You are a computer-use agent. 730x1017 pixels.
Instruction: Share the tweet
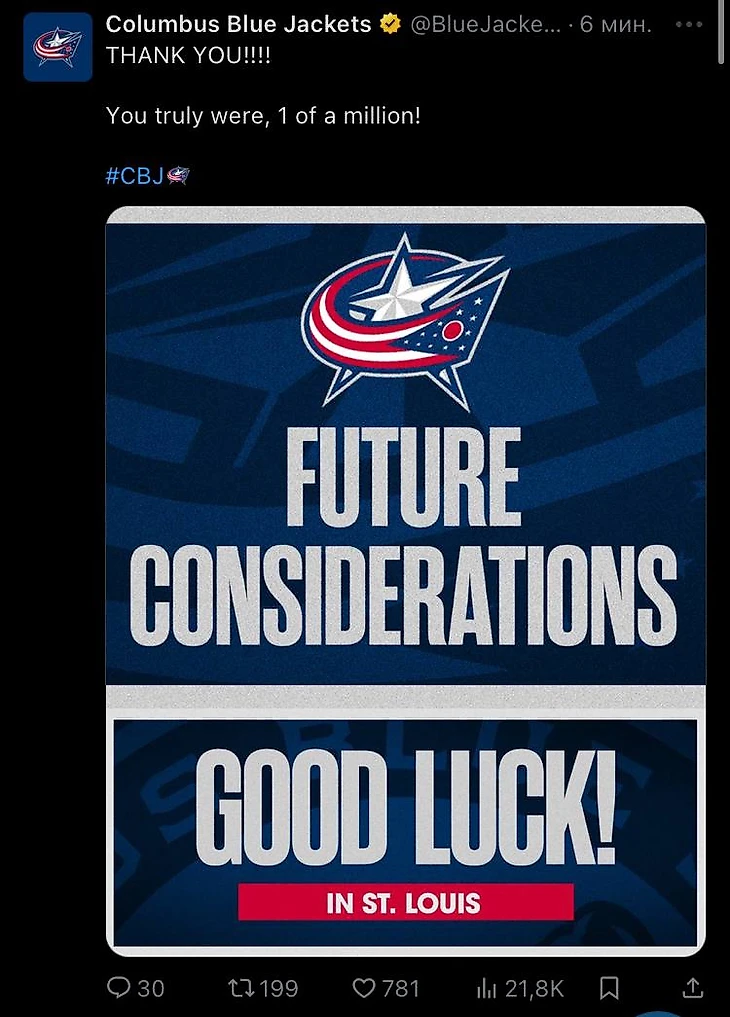click(692, 989)
